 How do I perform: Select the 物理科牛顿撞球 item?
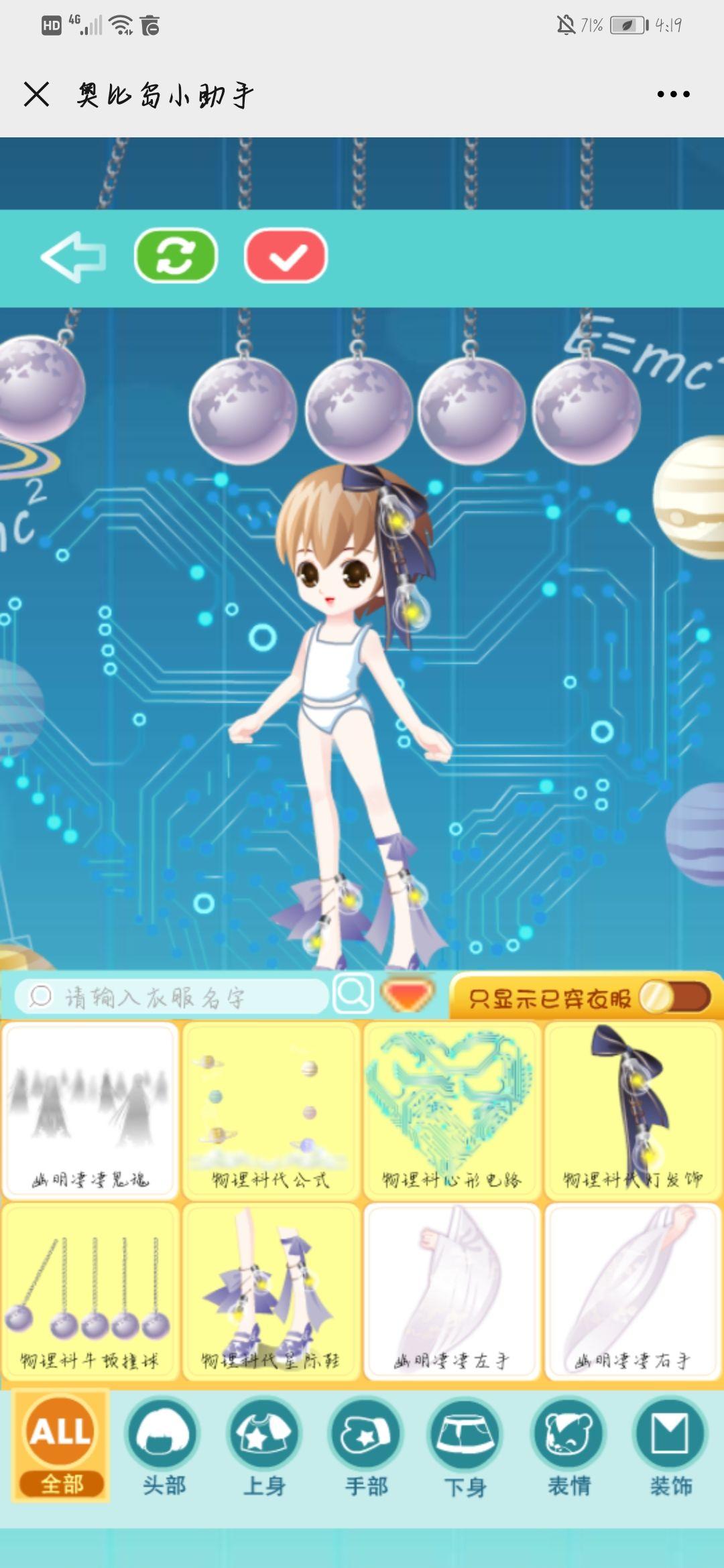tap(90, 1291)
